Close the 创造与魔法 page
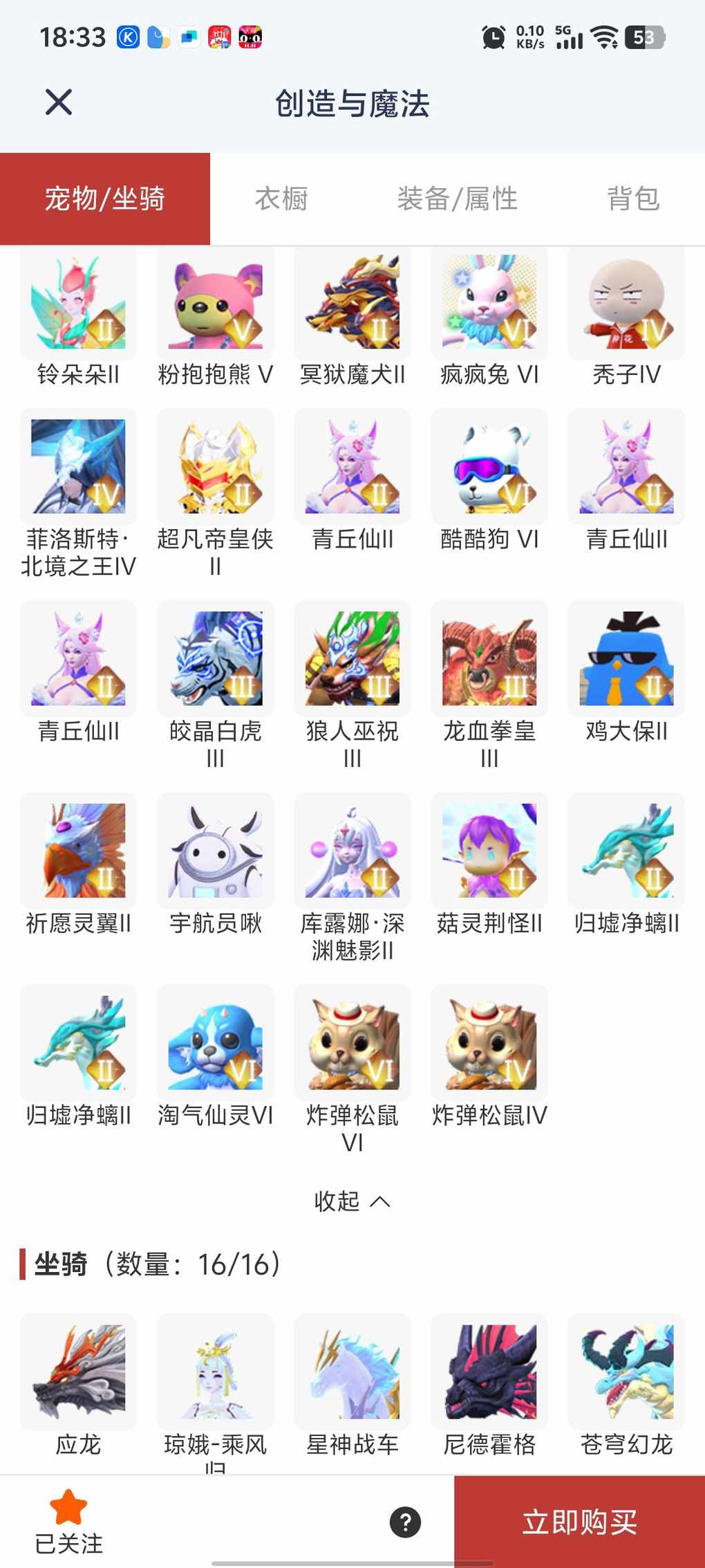The height and width of the screenshot is (1568, 705). click(59, 103)
